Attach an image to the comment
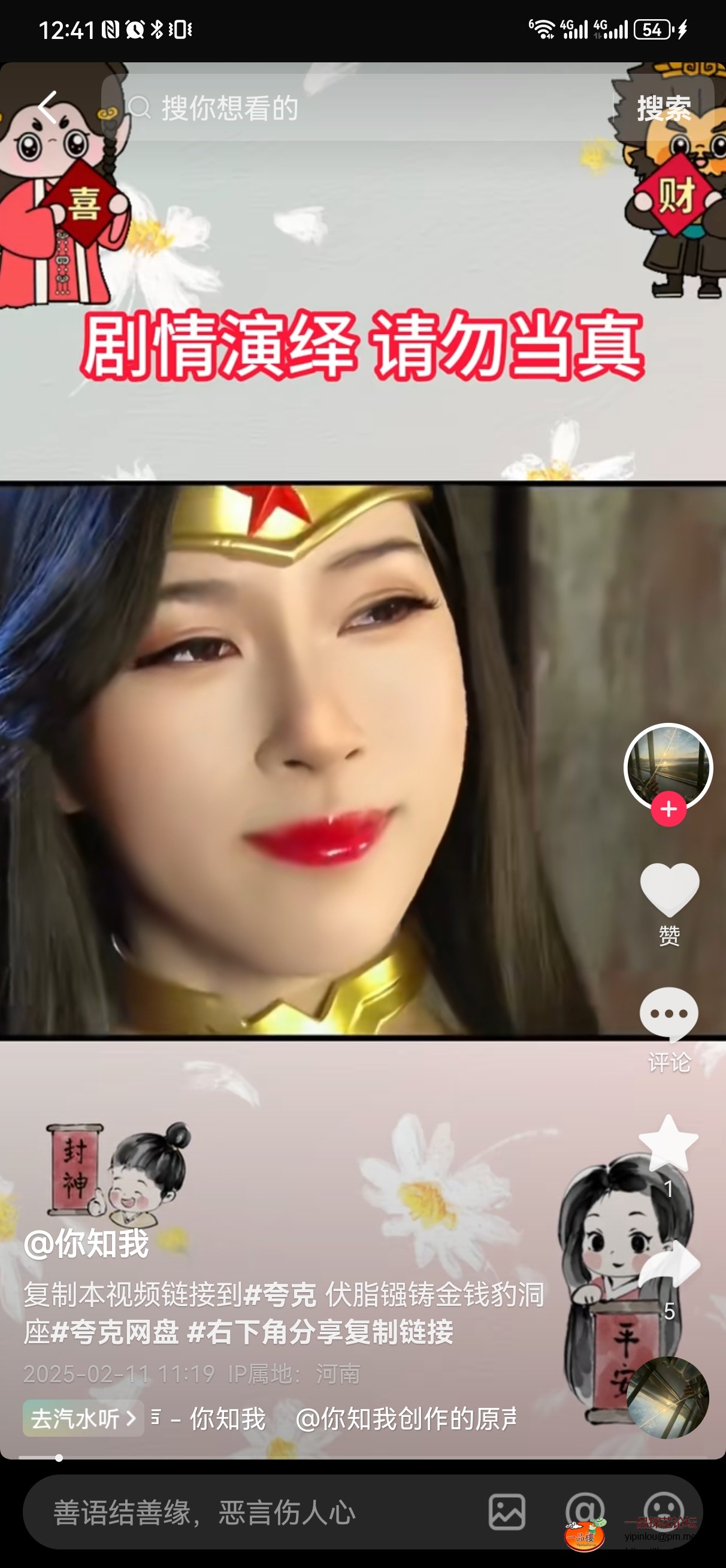The height and width of the screenshot is (1568, 726). (x=507, y=1513)
